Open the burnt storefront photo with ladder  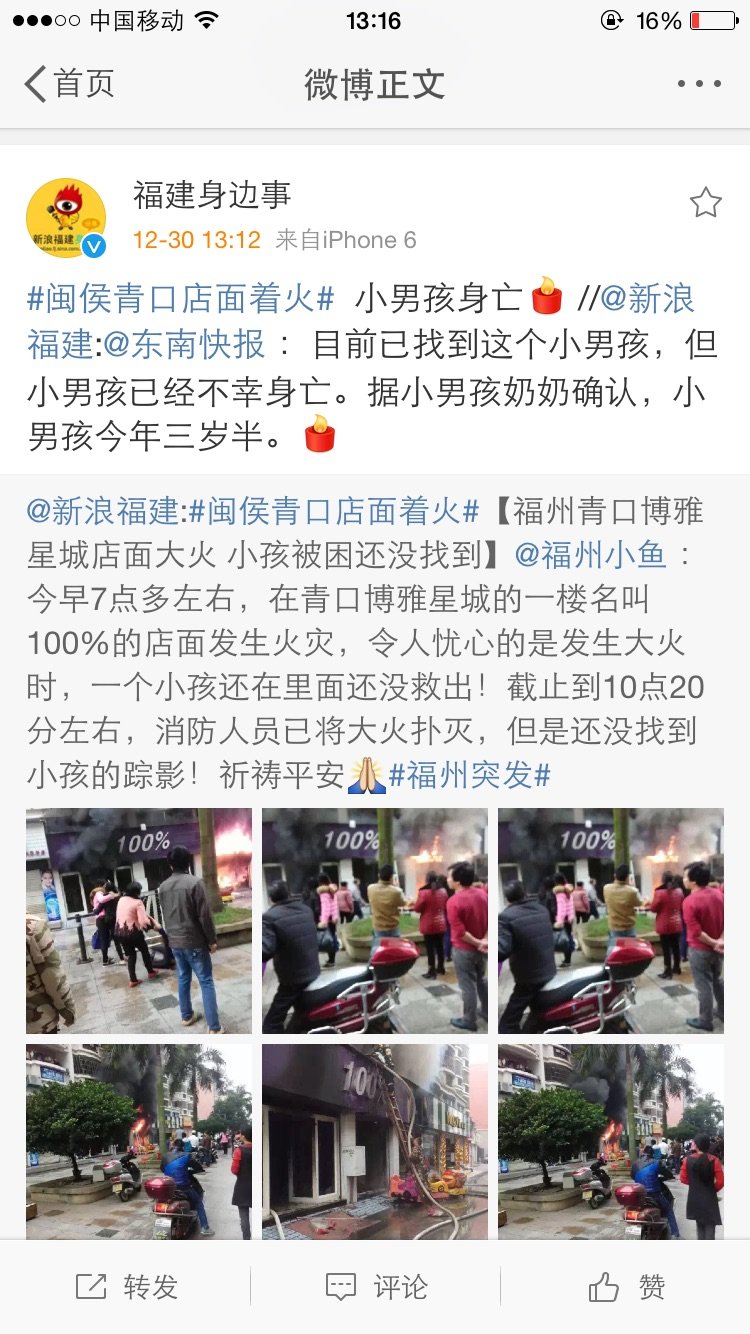click(375, 1140)
